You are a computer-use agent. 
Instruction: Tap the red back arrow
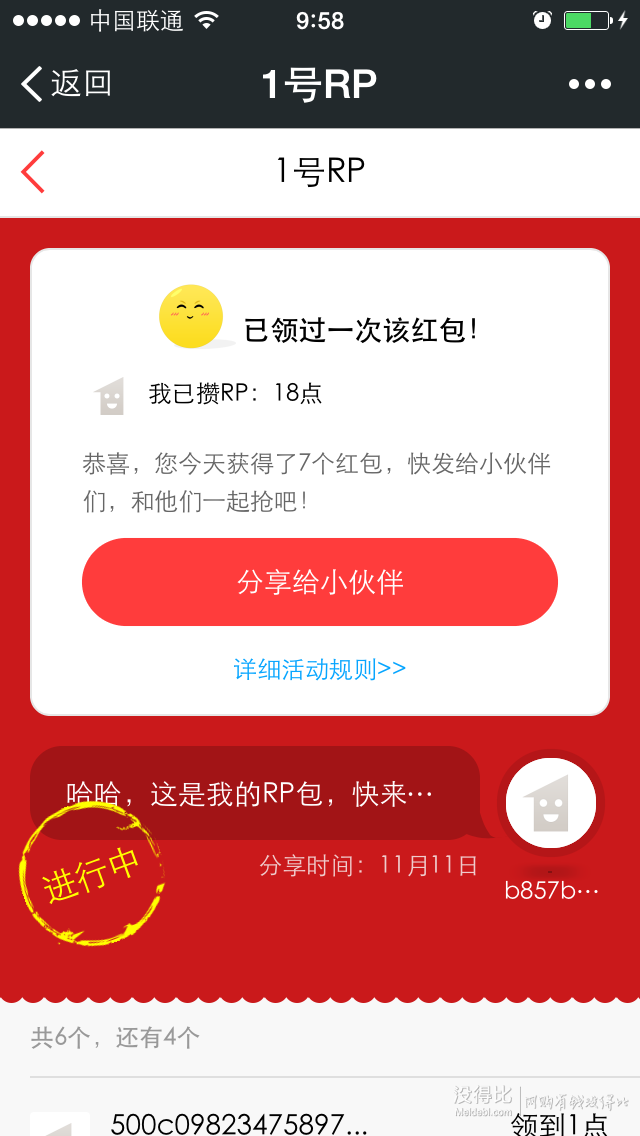tap(34, 172)
